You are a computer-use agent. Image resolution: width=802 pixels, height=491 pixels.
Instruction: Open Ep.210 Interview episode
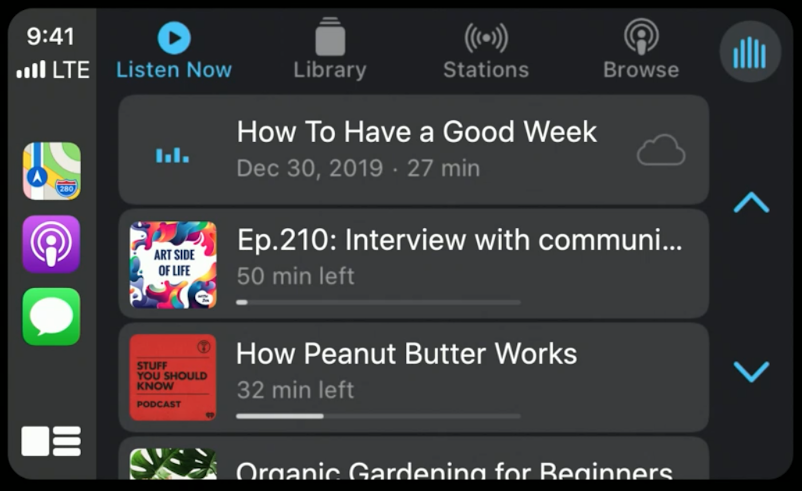pos(413,265)
